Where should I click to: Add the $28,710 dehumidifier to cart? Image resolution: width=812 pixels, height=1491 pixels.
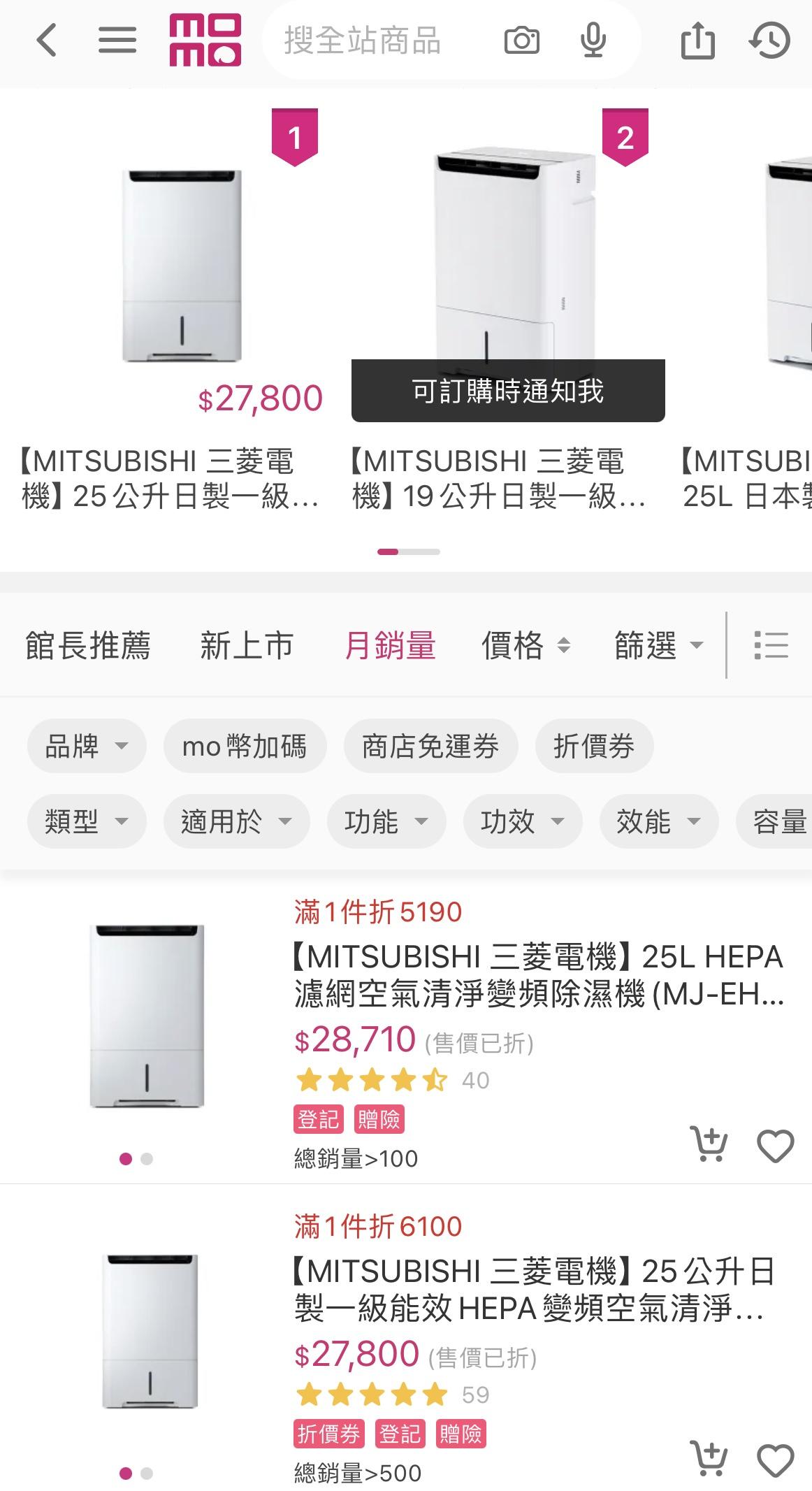[x=709, y=1144]
